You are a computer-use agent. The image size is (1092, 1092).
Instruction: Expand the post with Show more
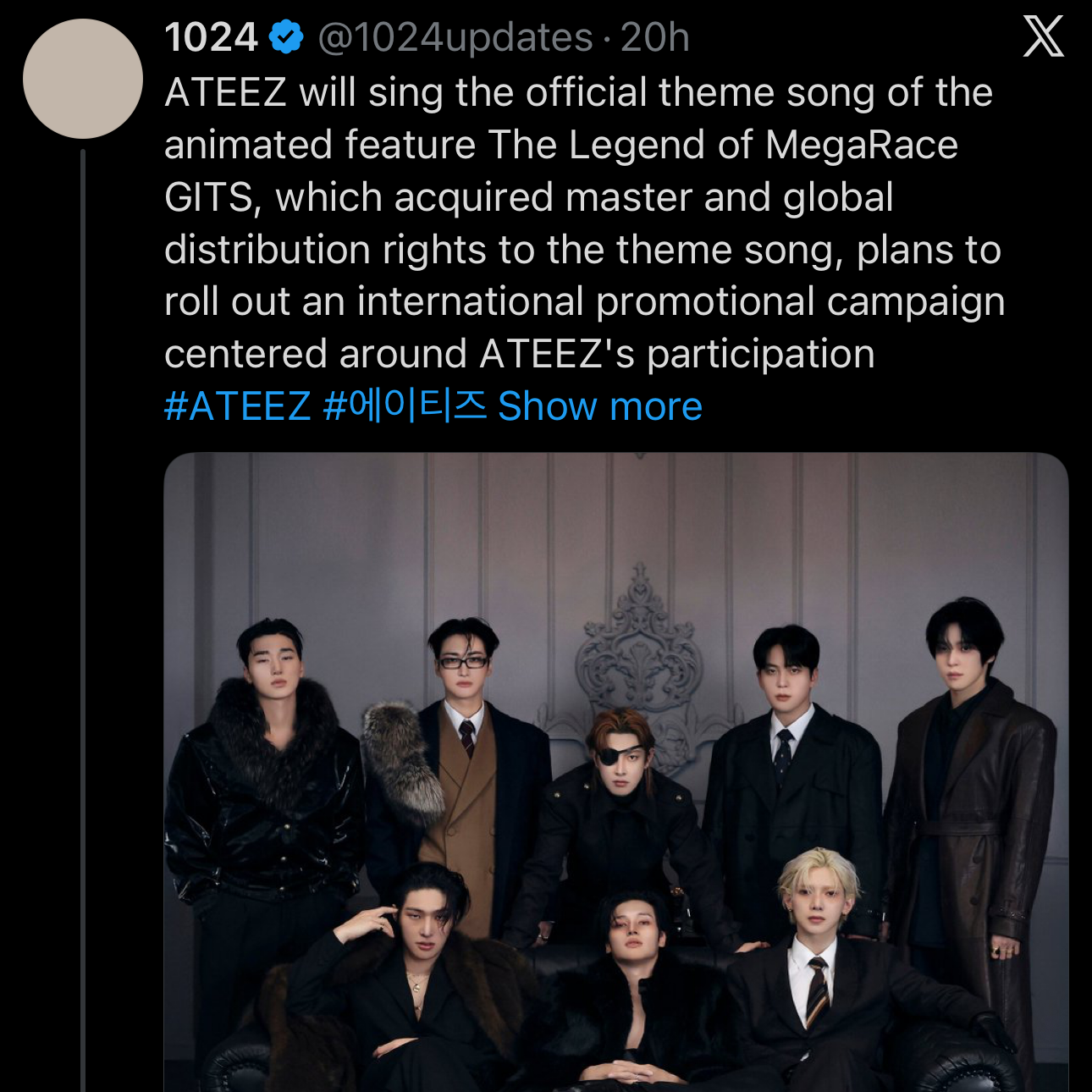click(599, 406)
